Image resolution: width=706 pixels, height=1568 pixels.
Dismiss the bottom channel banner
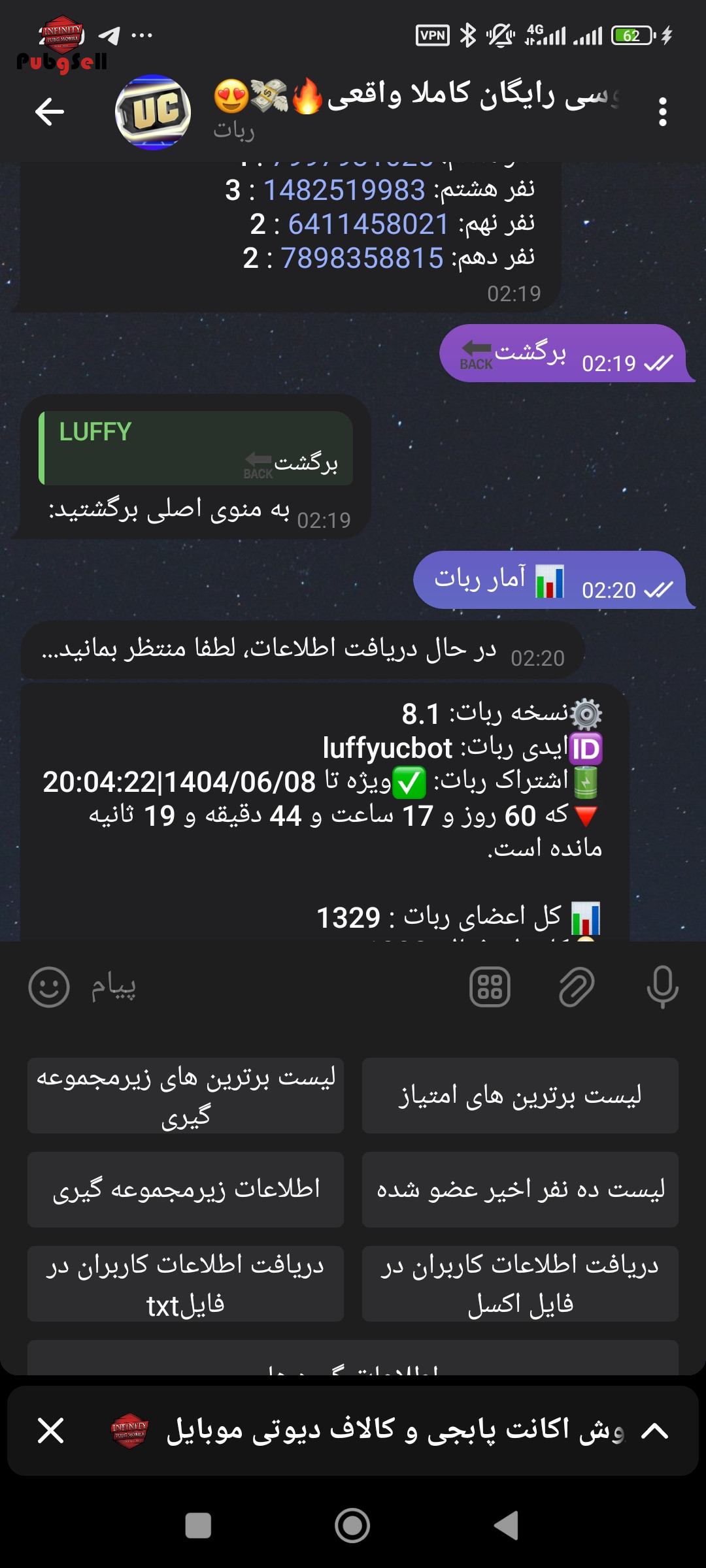tap(50, 1431)
